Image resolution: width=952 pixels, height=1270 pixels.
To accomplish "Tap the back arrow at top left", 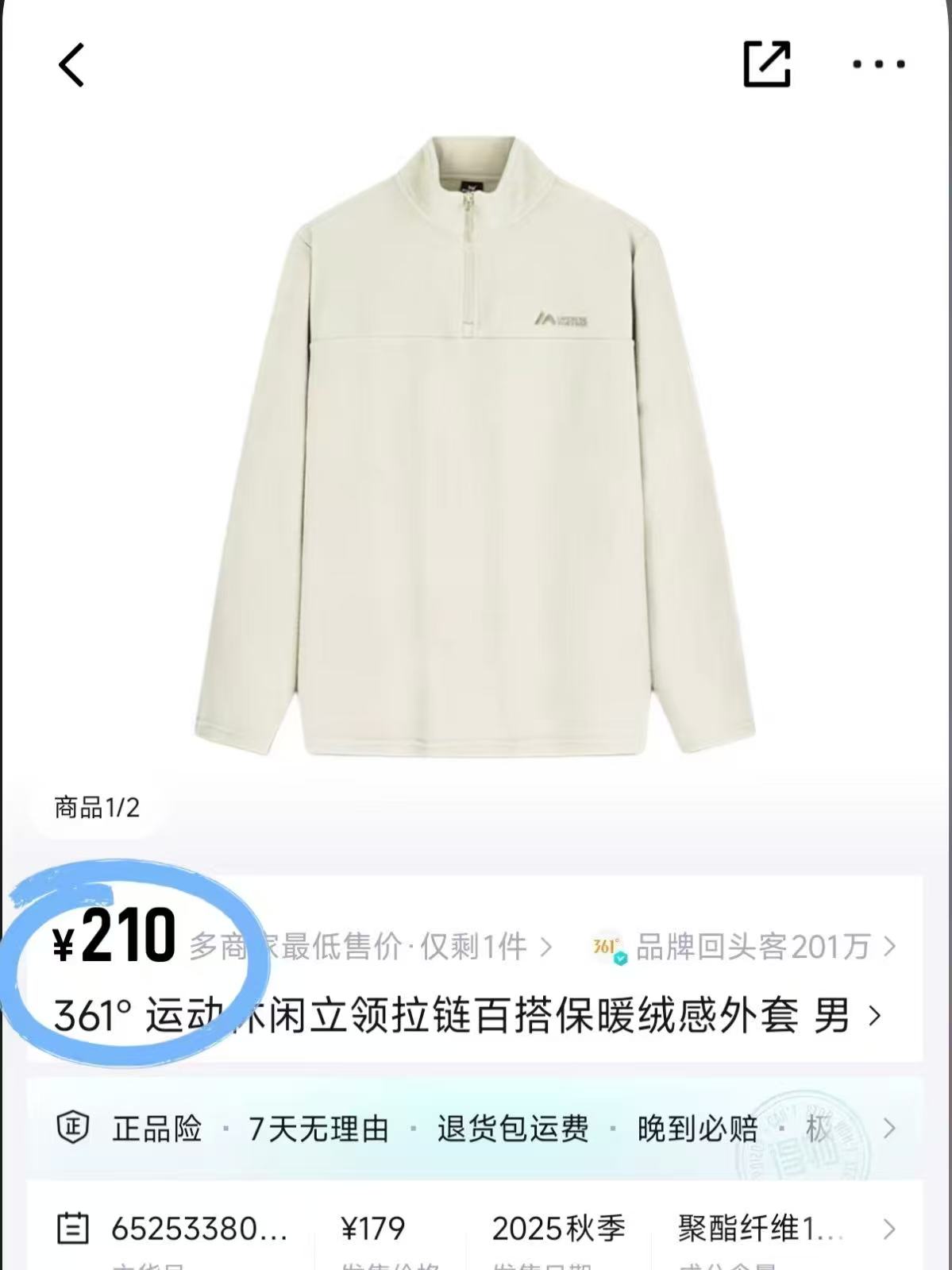I will [x=70, y=65].
